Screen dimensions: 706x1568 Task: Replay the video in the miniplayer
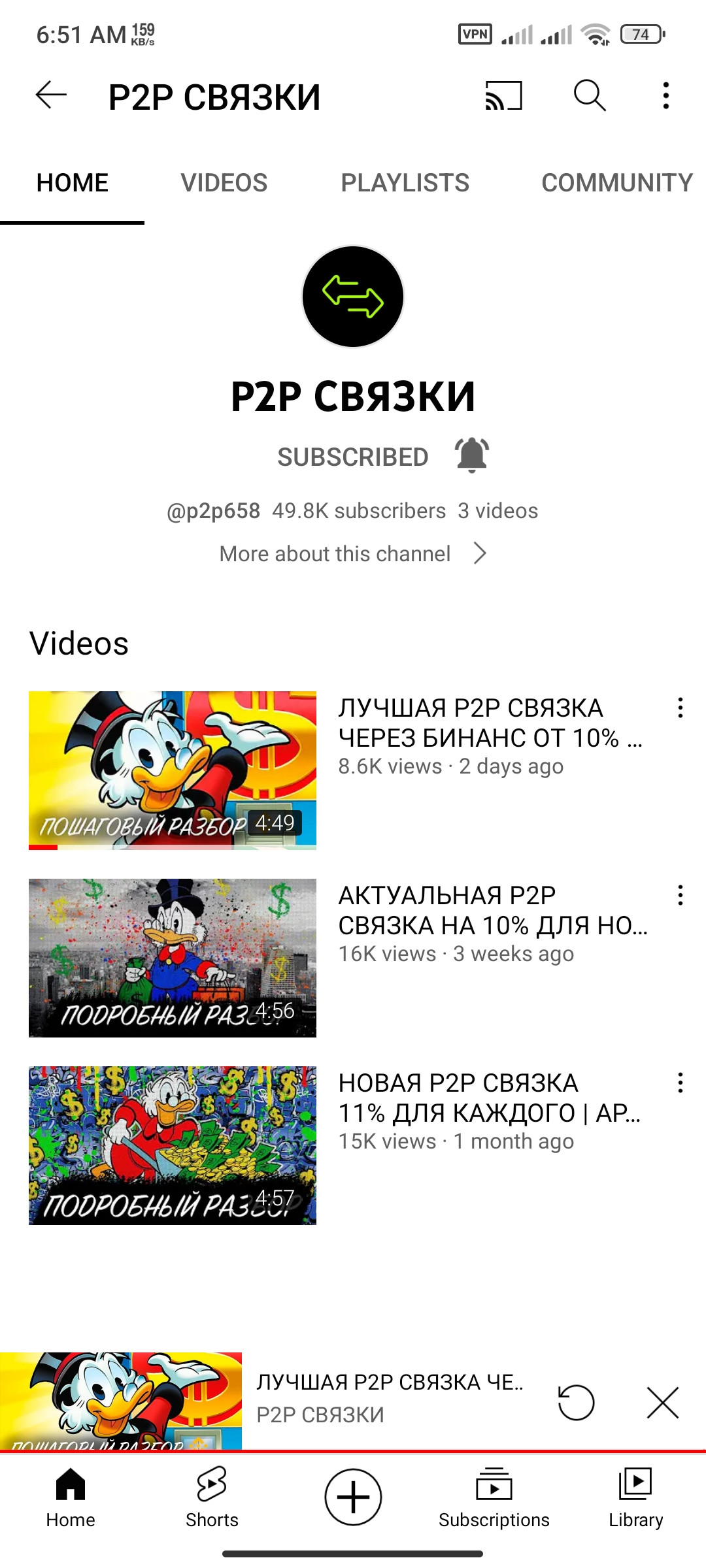coord(576,1402)
